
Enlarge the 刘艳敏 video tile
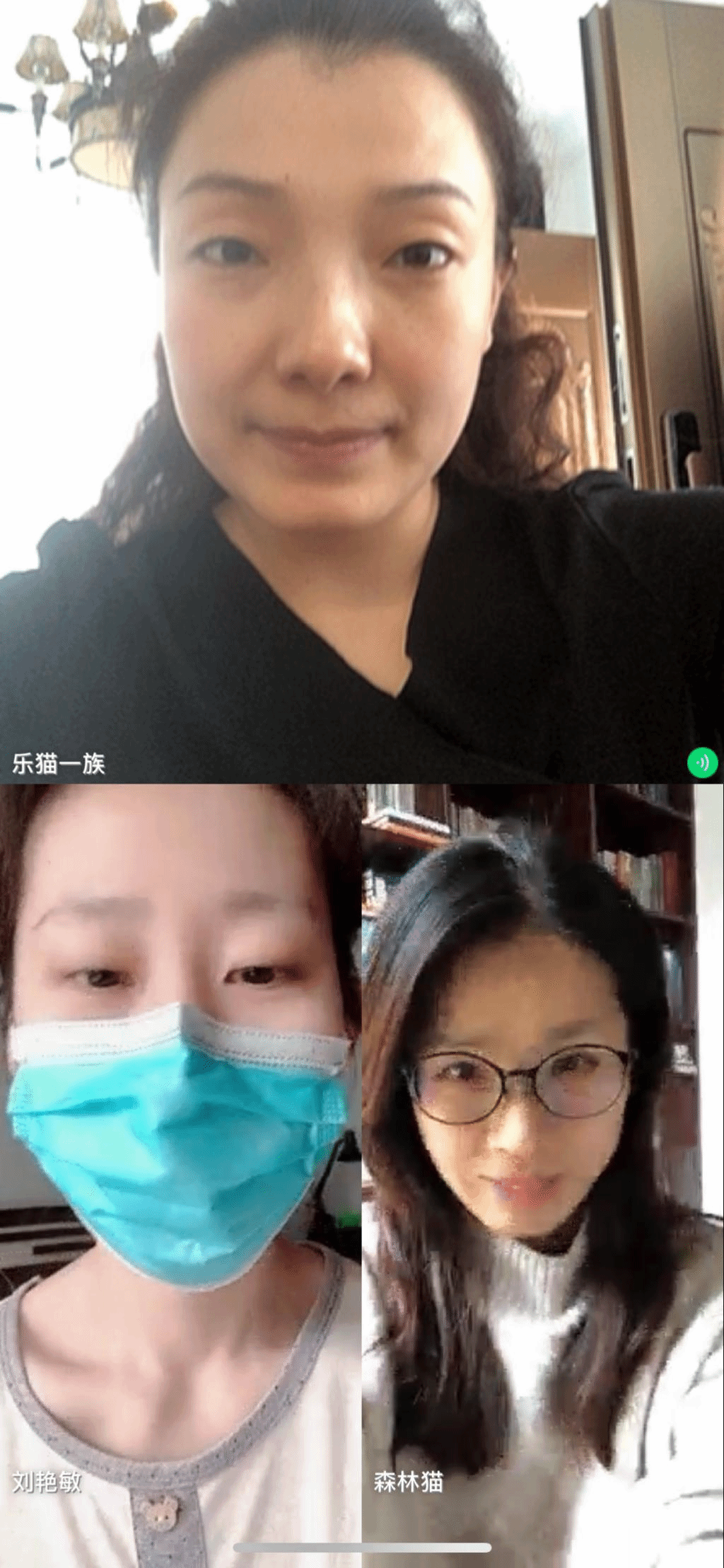[180, 1174]
